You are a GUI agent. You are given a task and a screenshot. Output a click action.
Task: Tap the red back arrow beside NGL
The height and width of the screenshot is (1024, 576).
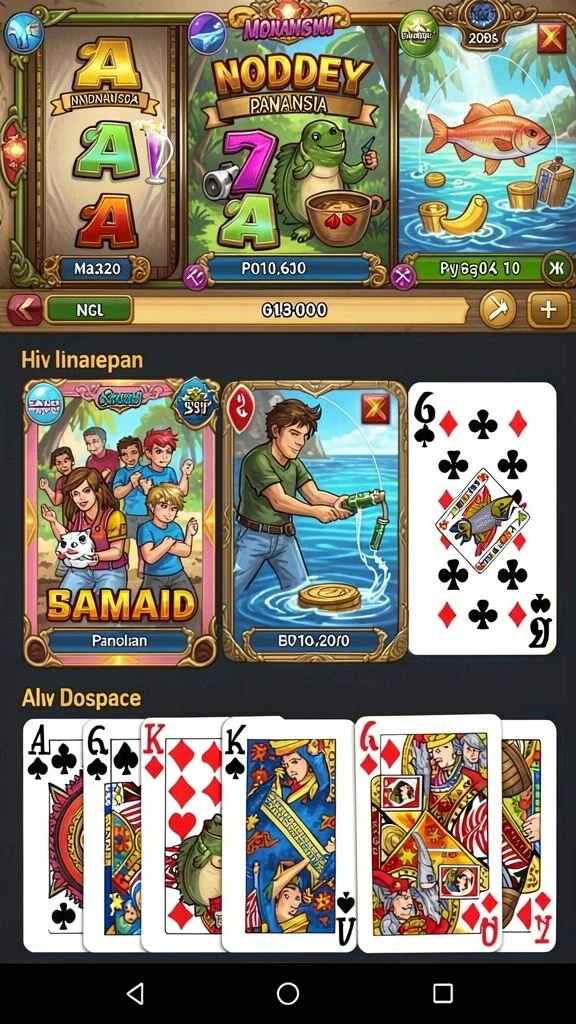click(x=24, y=310)
